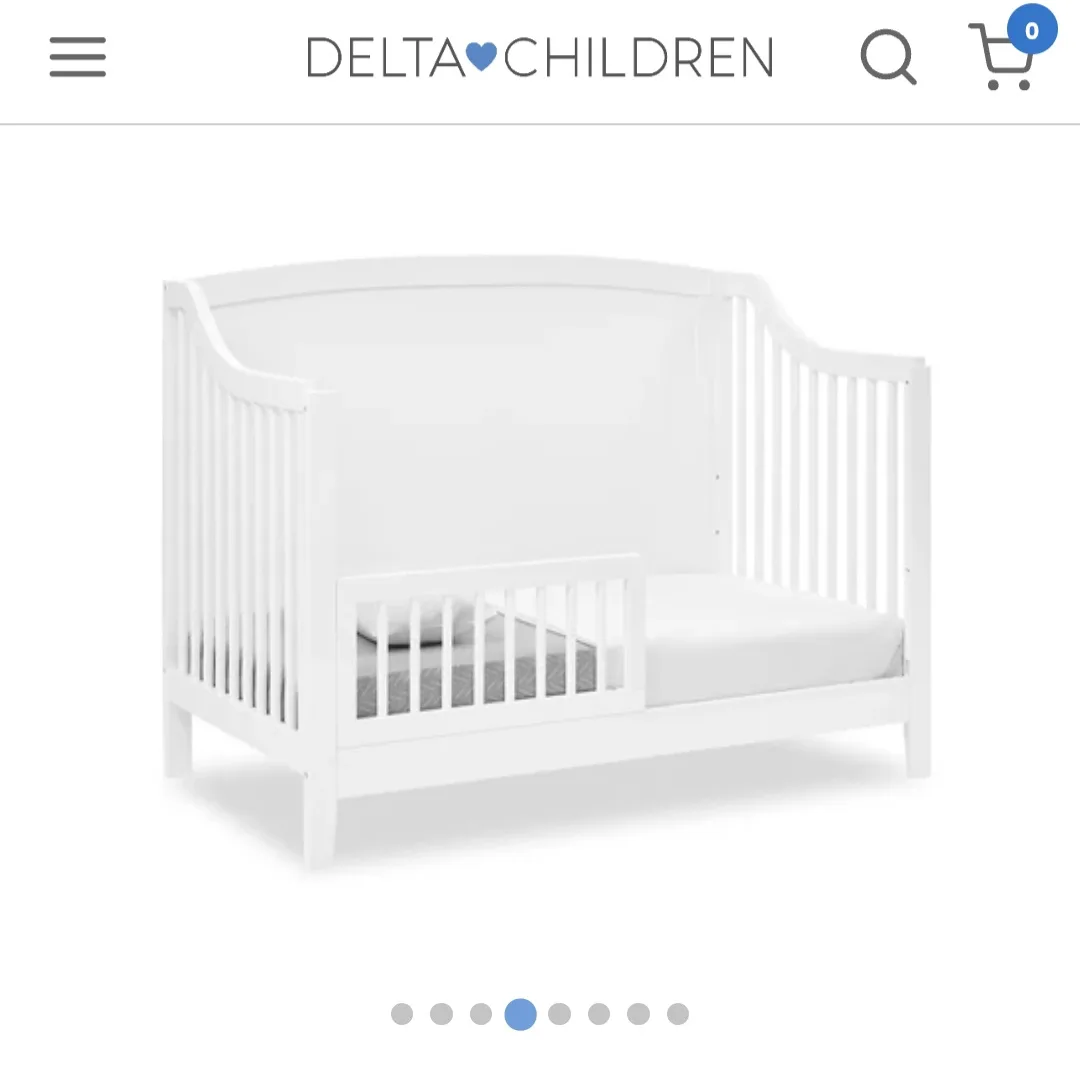
Task: Go to the Delta Children homepage via logo
Action: coord(540,57)
